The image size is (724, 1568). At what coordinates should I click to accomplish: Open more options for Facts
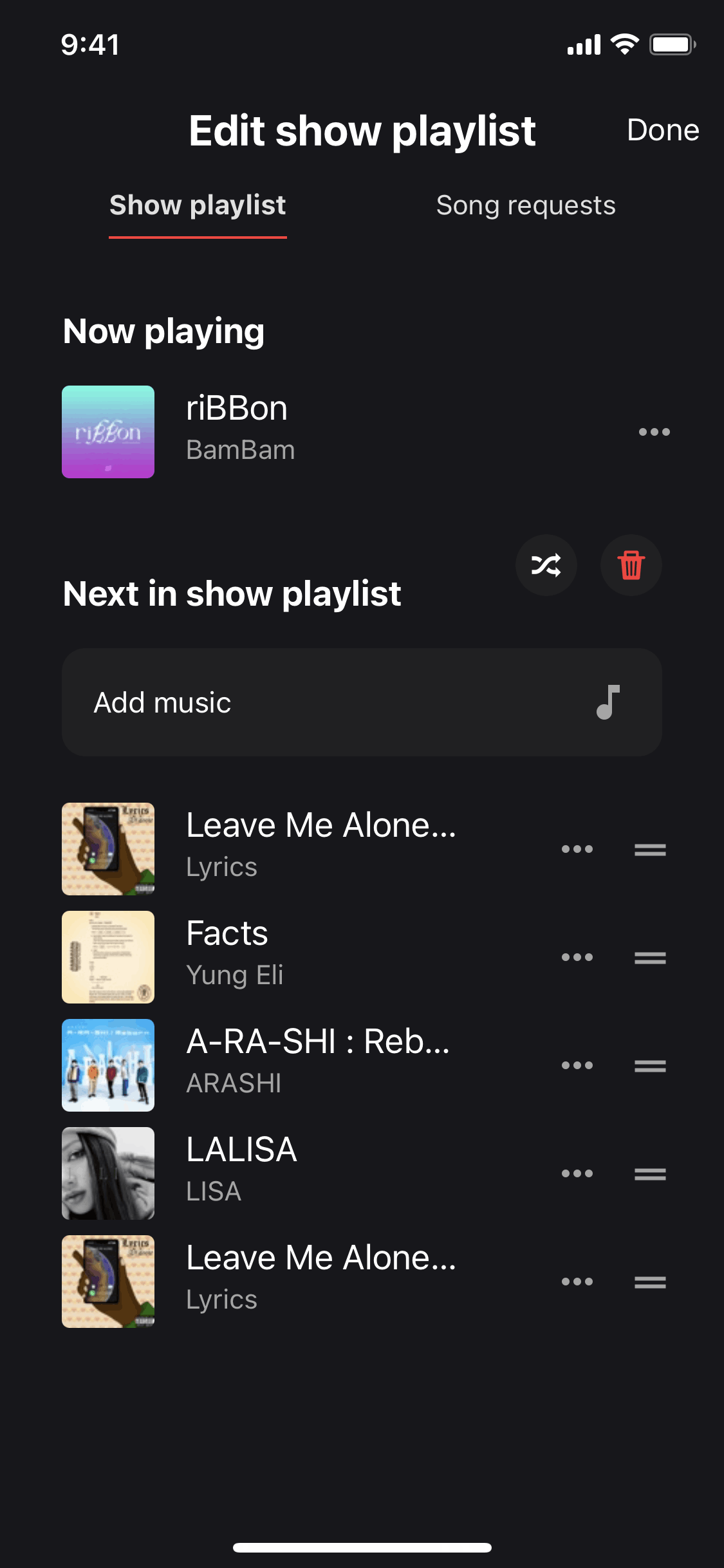click(577, 957)
